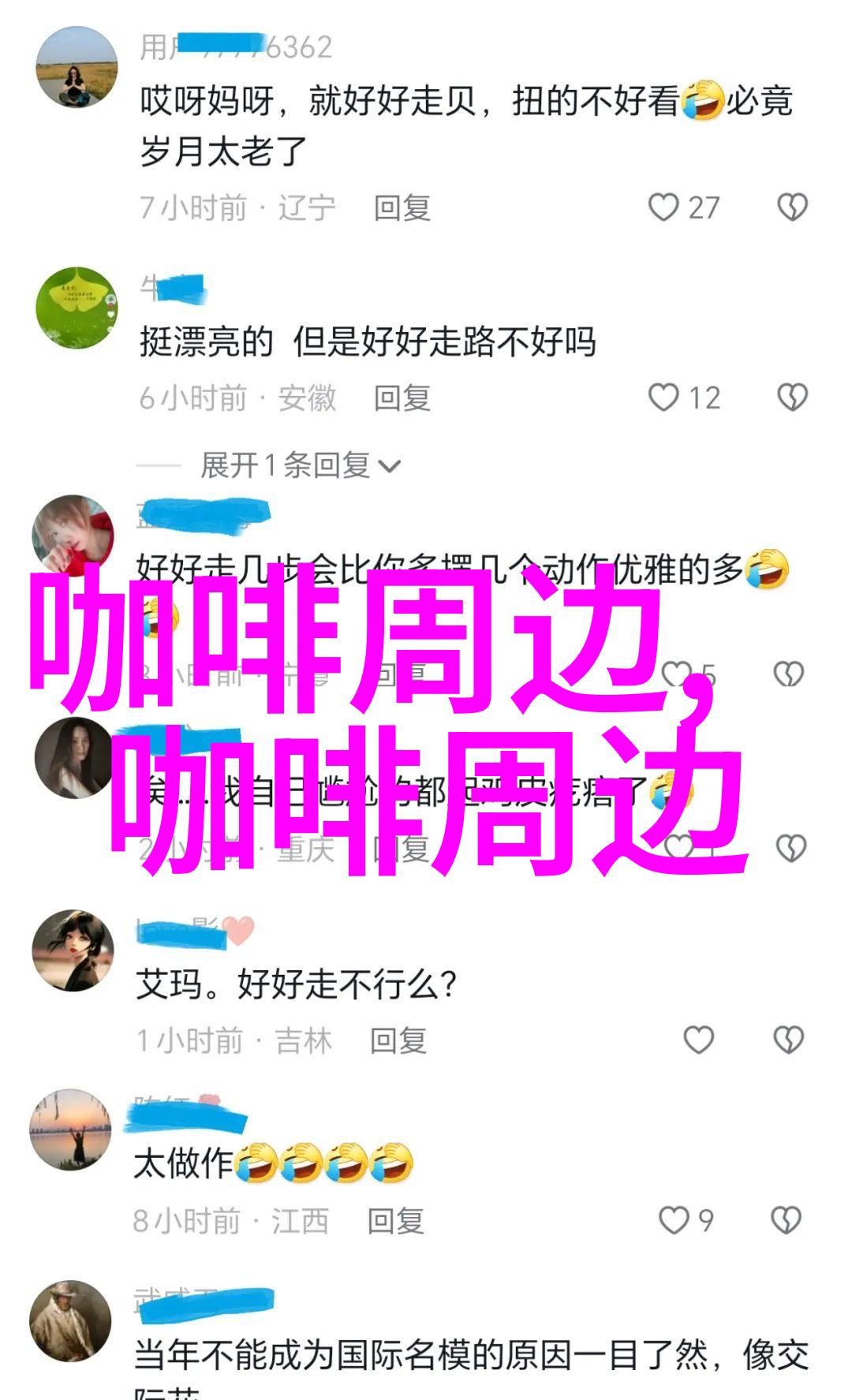The image size is (852, 1400).
Task: Open the sunset avatar beside 太做作
Action: click(71, 1129)
